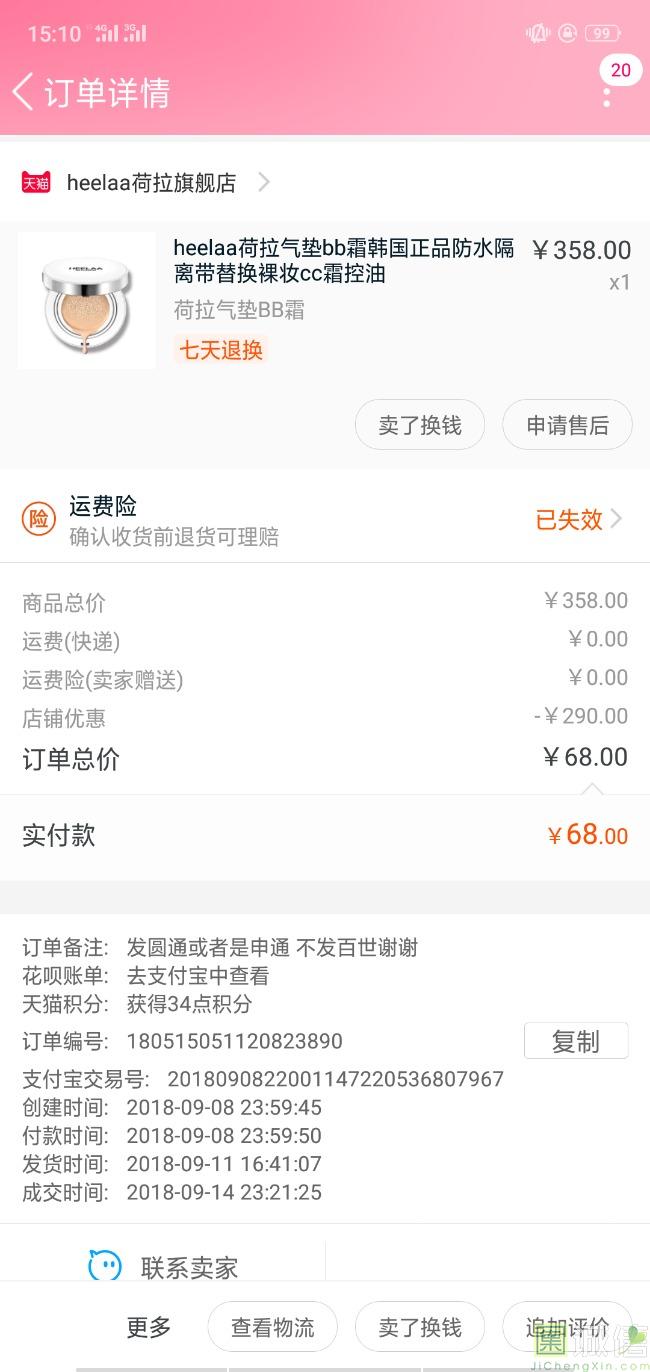The width and height of the screenshot is (650, 1372).
Task: Go back from order details
Action: pos(24,92)
